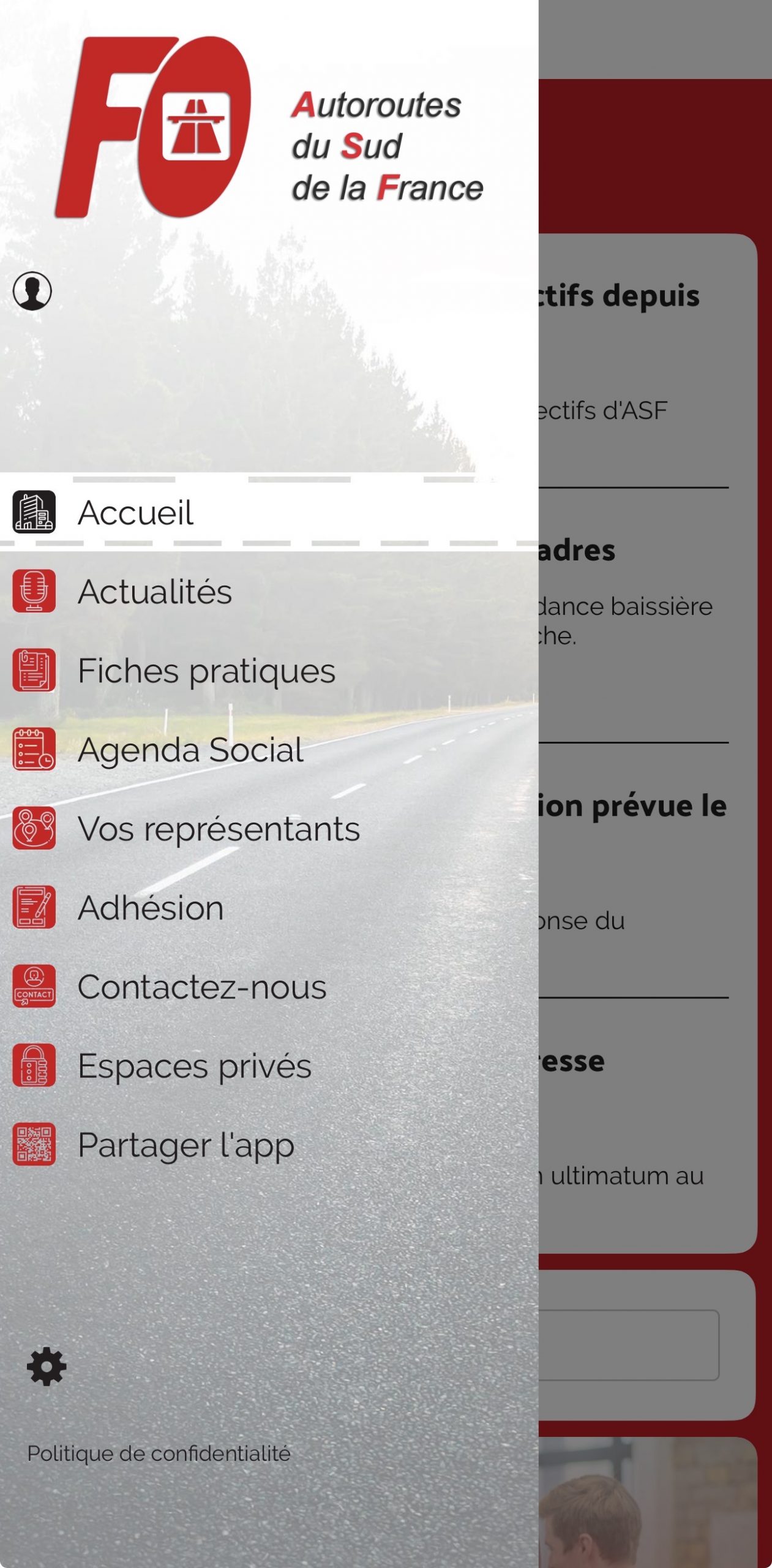Open the Actualités section
The width and height of the screenshot is (772, 1568).
154,592
